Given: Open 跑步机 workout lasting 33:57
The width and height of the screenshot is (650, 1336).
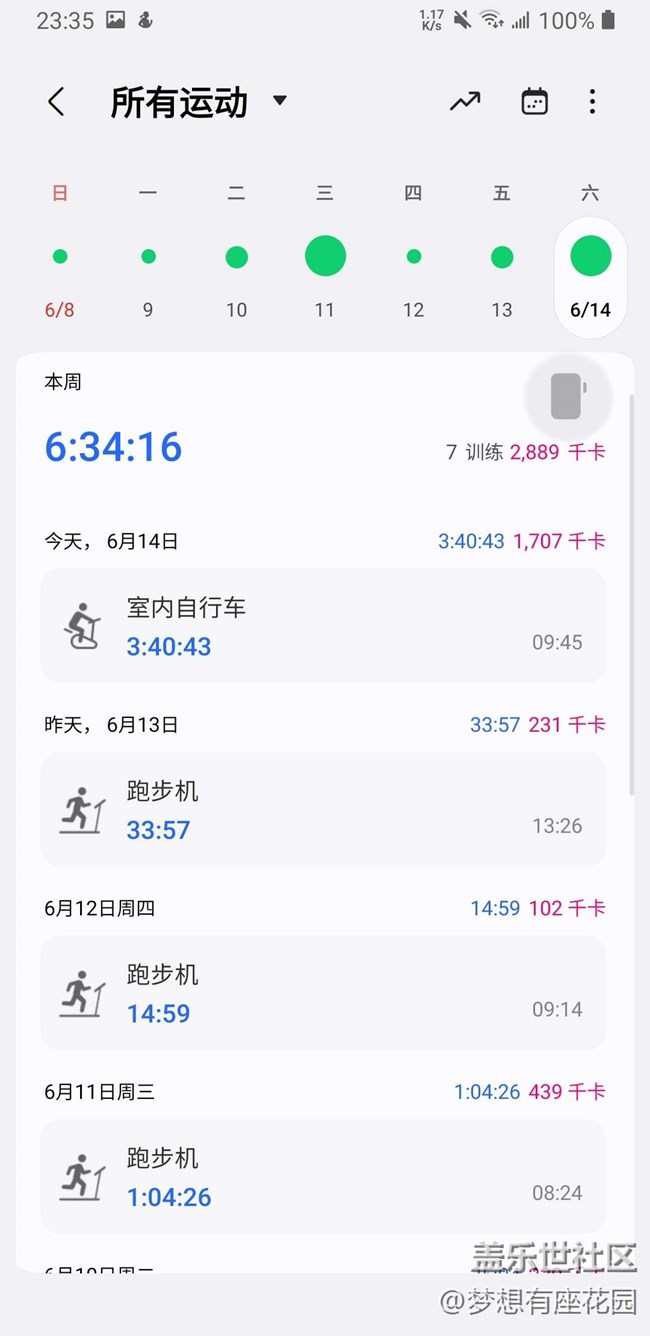Looking at the screenshot, I should pyautogui.click(x=323, y=809).
